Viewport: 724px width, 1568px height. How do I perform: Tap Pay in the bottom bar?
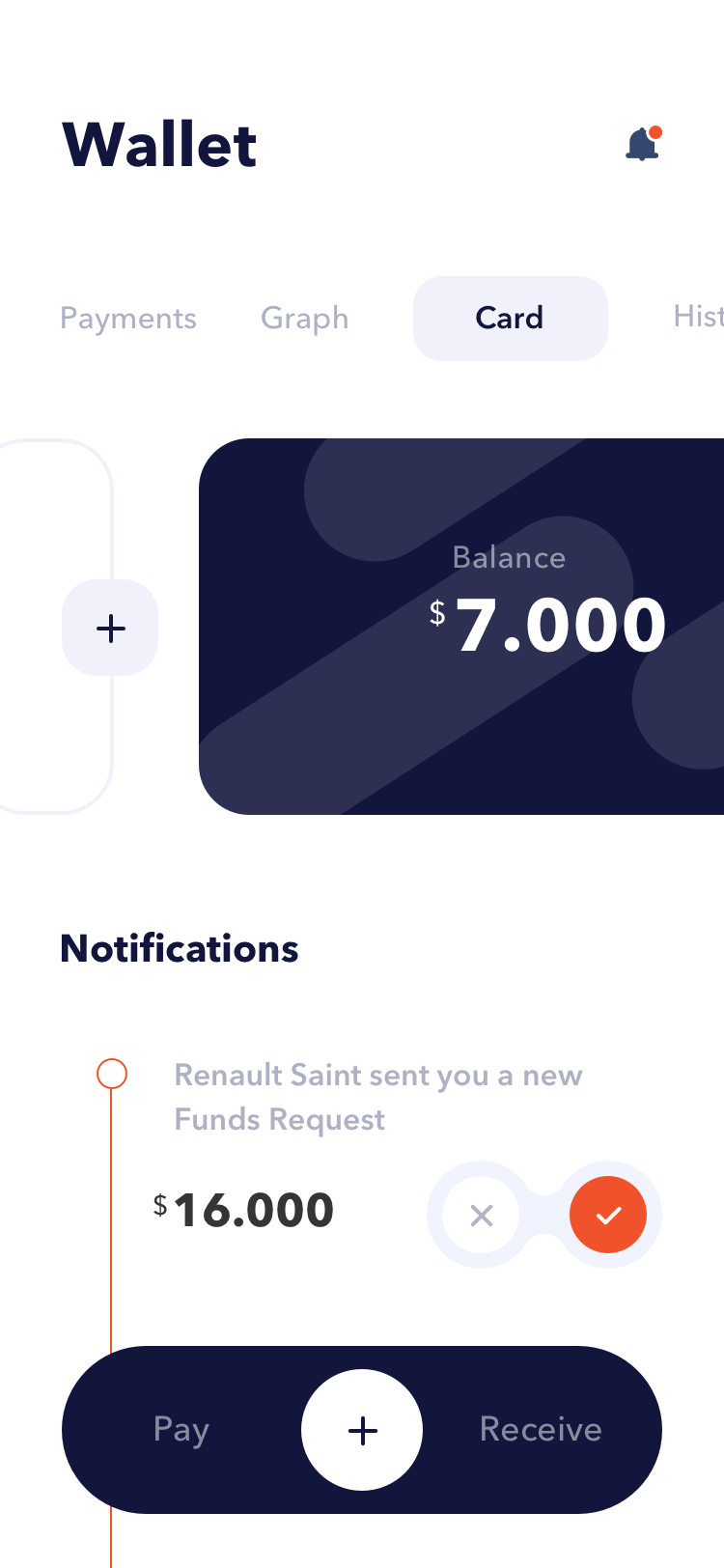pos(181,1429)
